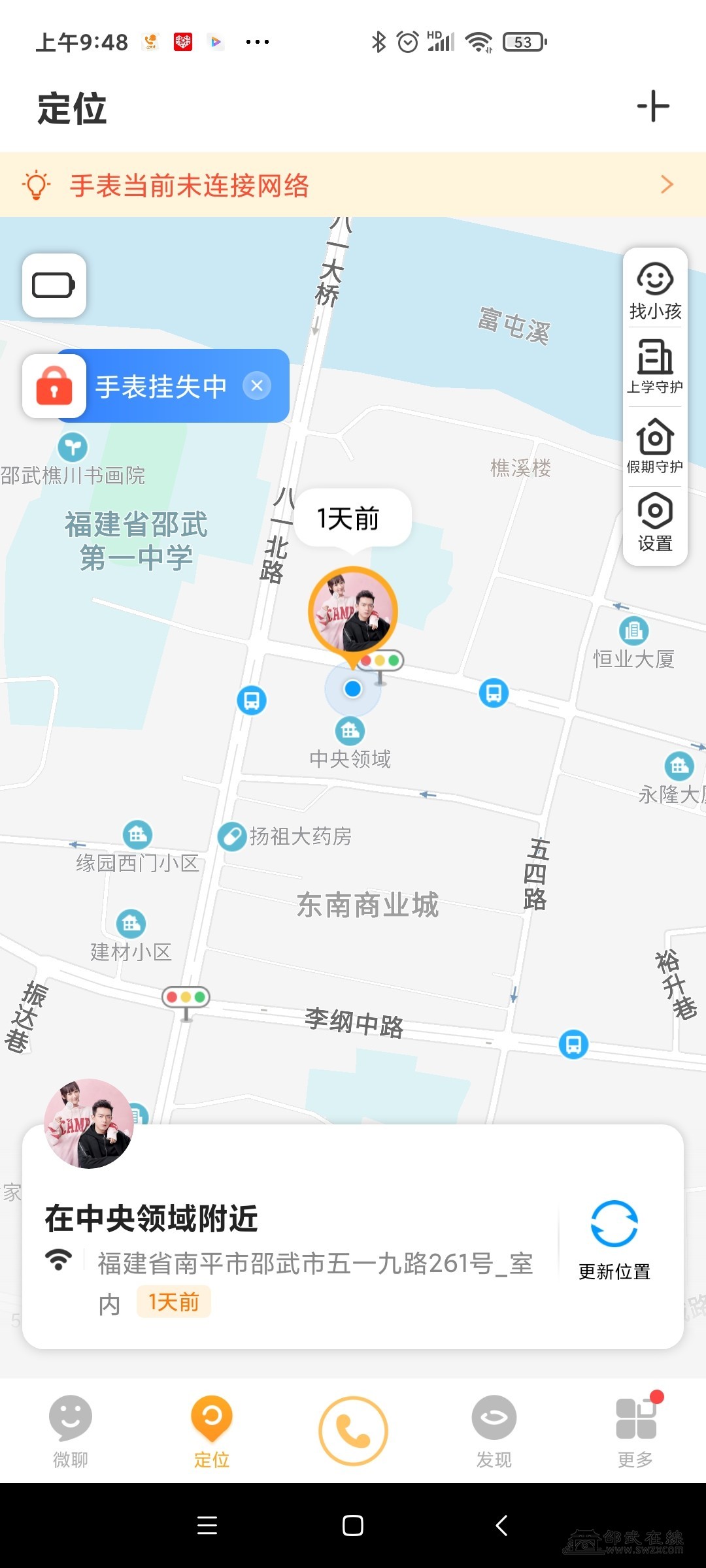Open 假期守护 holiday guard
Image resolution: width=706 pixels, height=1568 pixels.
pos(655,447)
